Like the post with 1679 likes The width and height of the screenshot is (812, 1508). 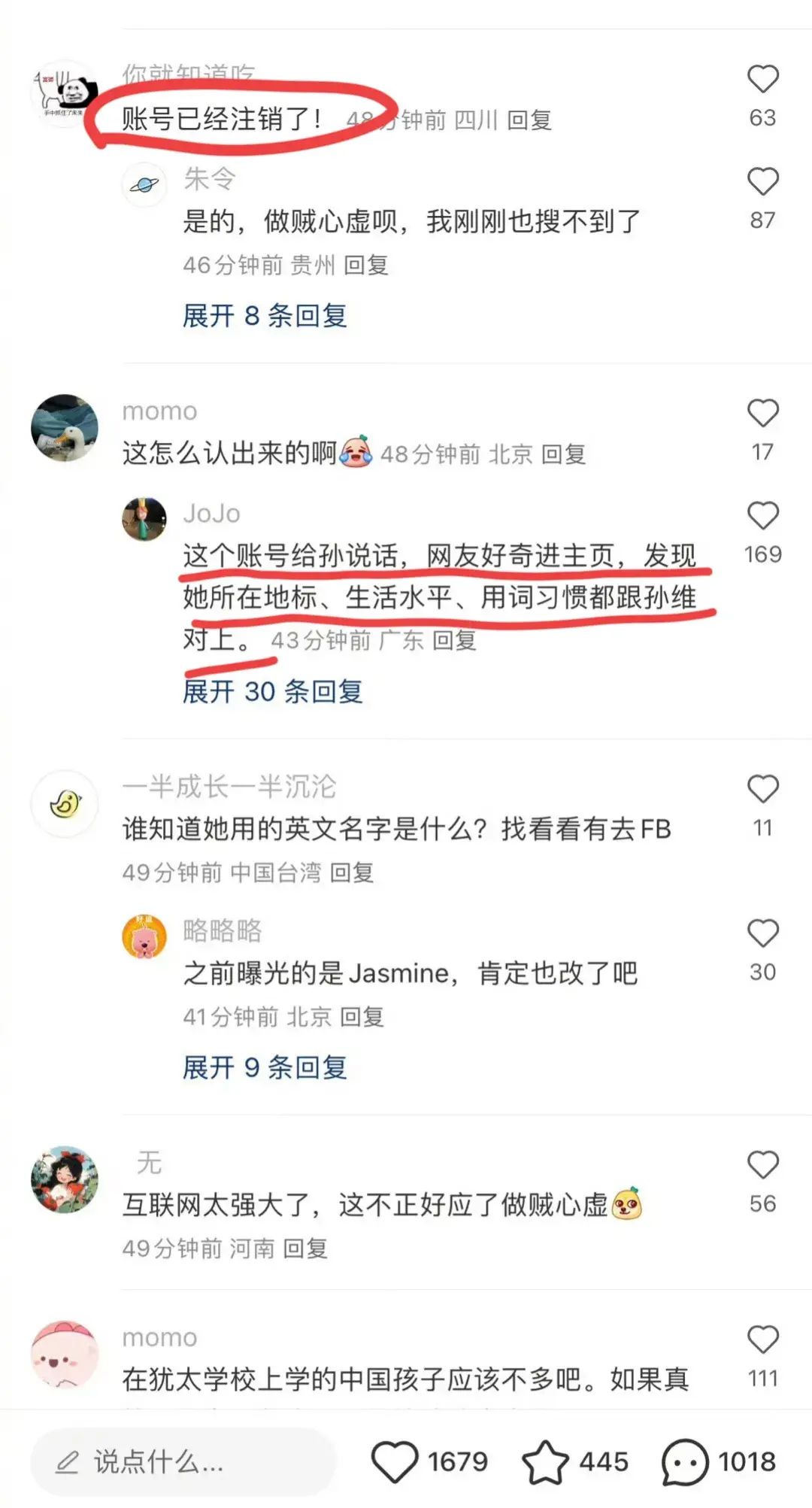pos(395,1462)
